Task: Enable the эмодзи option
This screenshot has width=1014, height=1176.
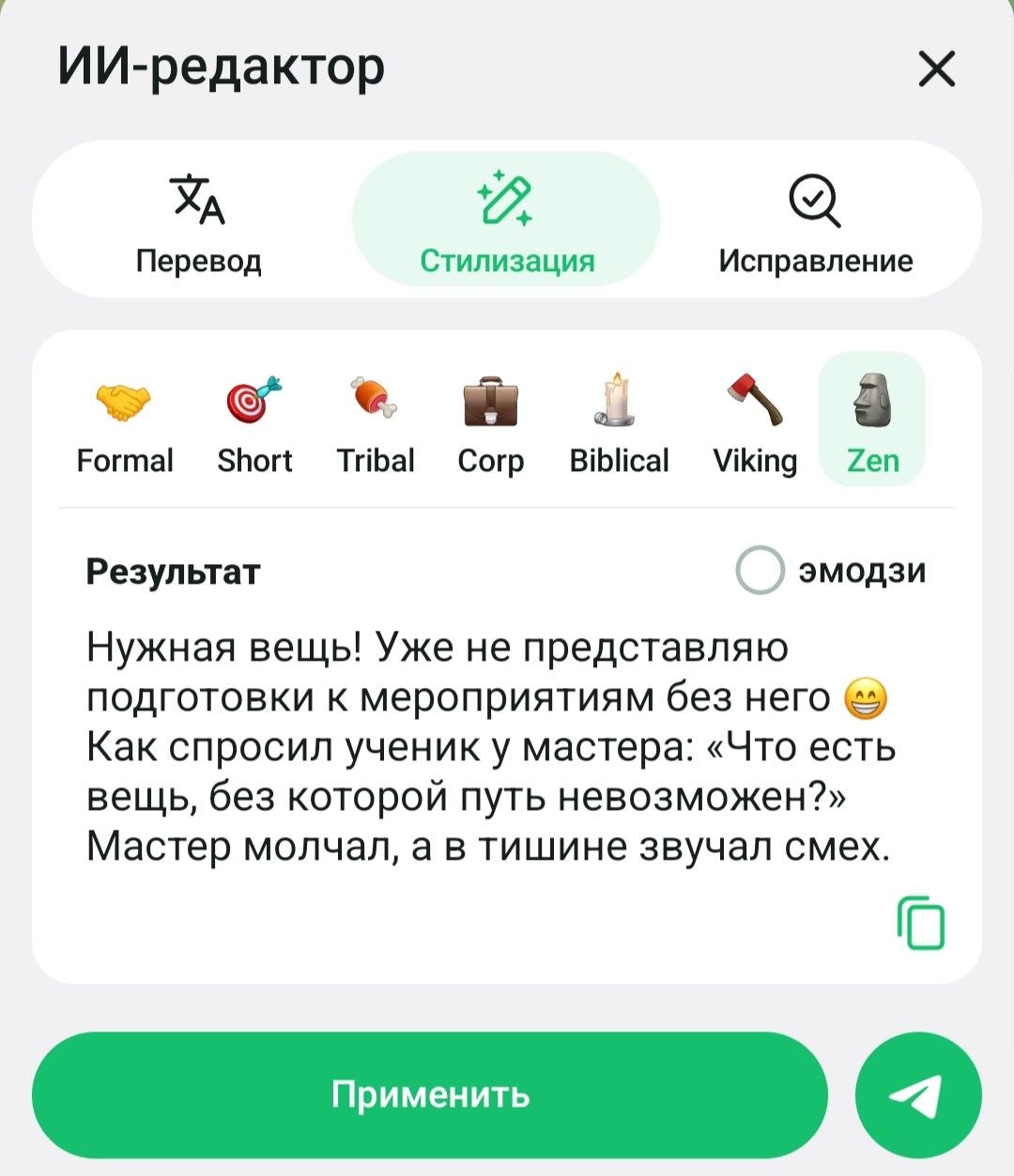Action: (x=760, y=571)
